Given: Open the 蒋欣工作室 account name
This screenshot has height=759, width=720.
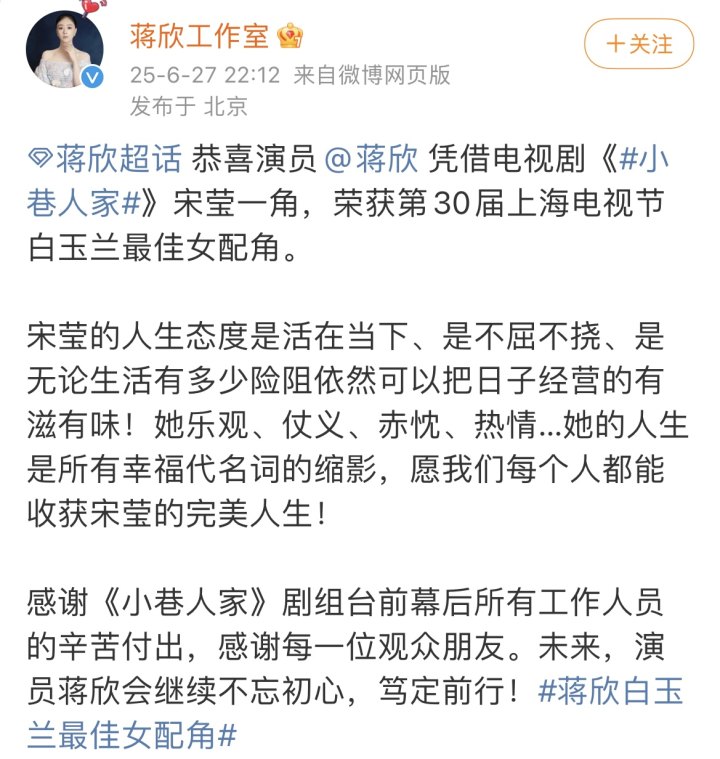Looking at the screenshot, I should pyautogui.click(x=200, y=35).
